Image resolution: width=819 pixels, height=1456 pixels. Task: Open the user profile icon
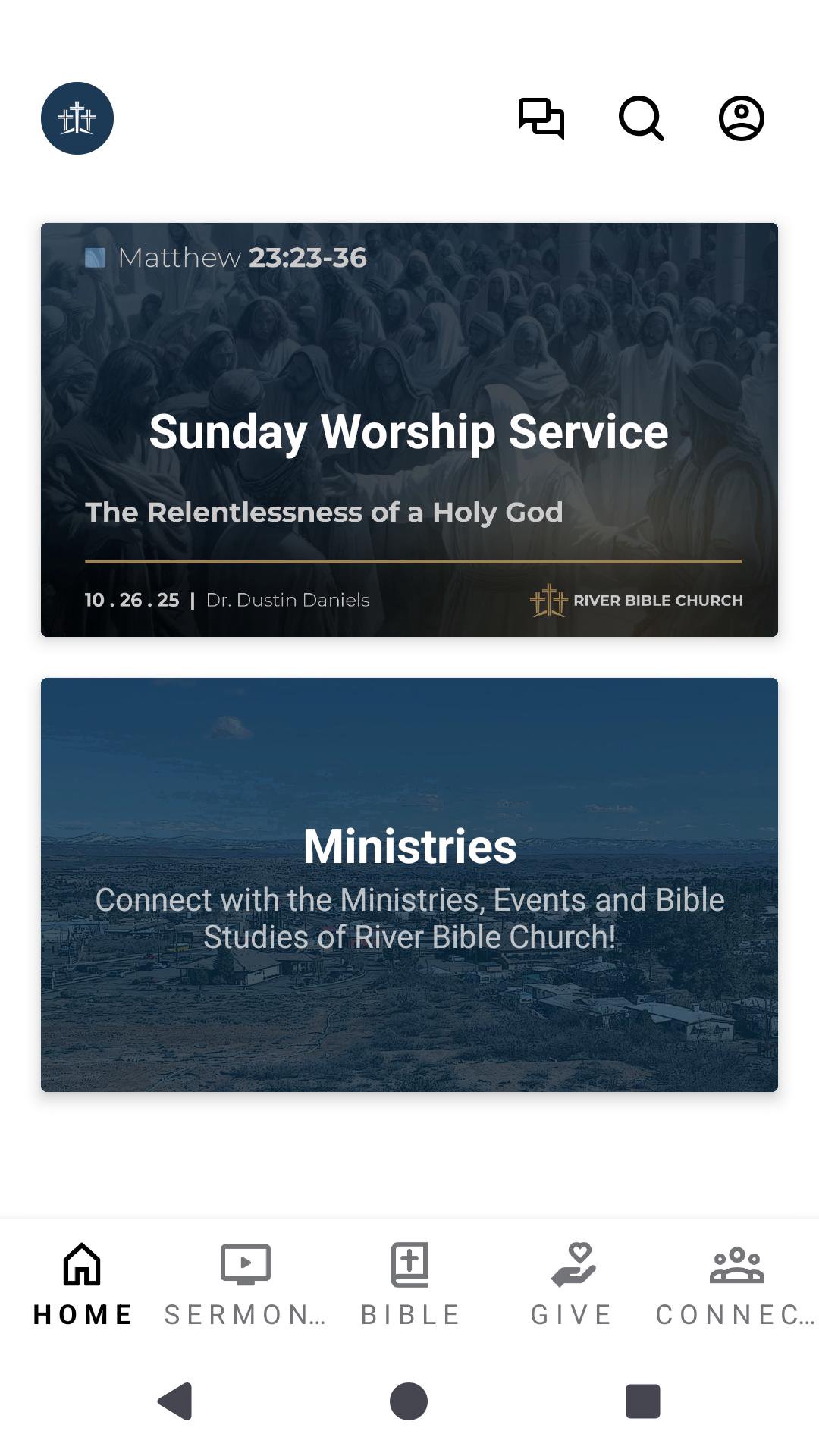coord(741,118)
